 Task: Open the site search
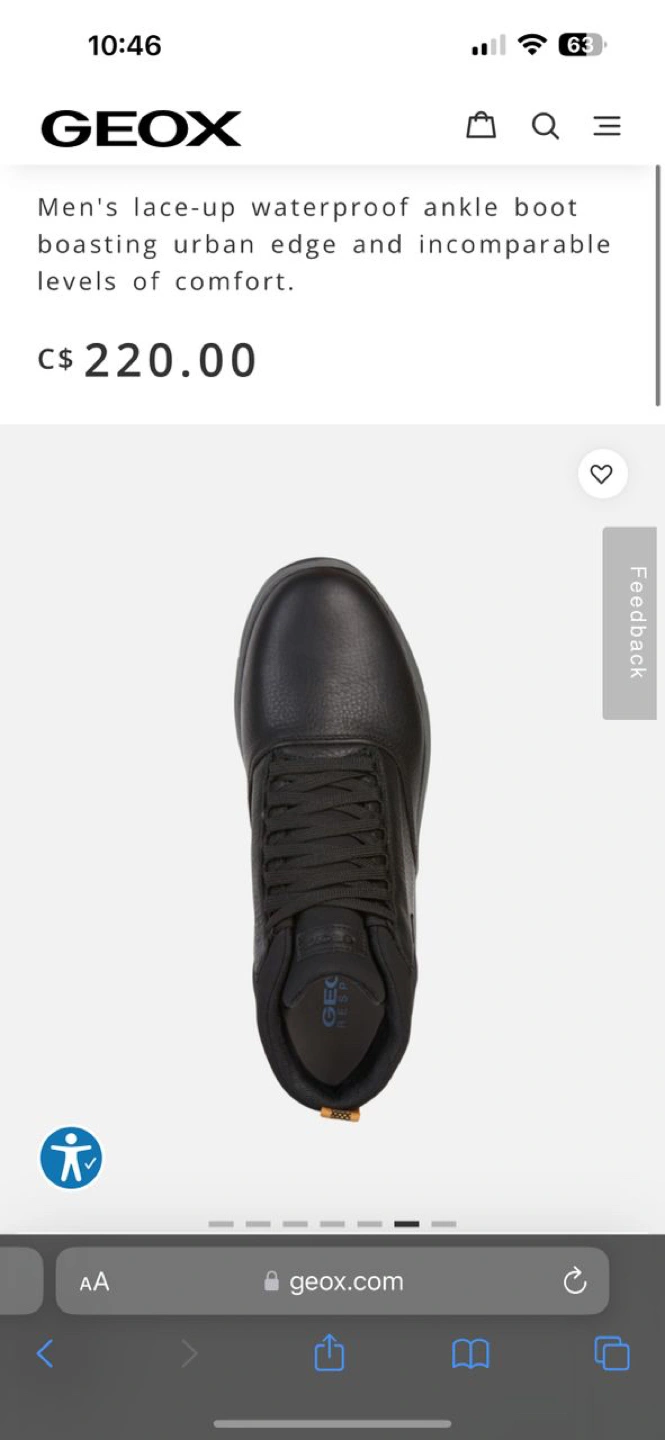(545, 126)
